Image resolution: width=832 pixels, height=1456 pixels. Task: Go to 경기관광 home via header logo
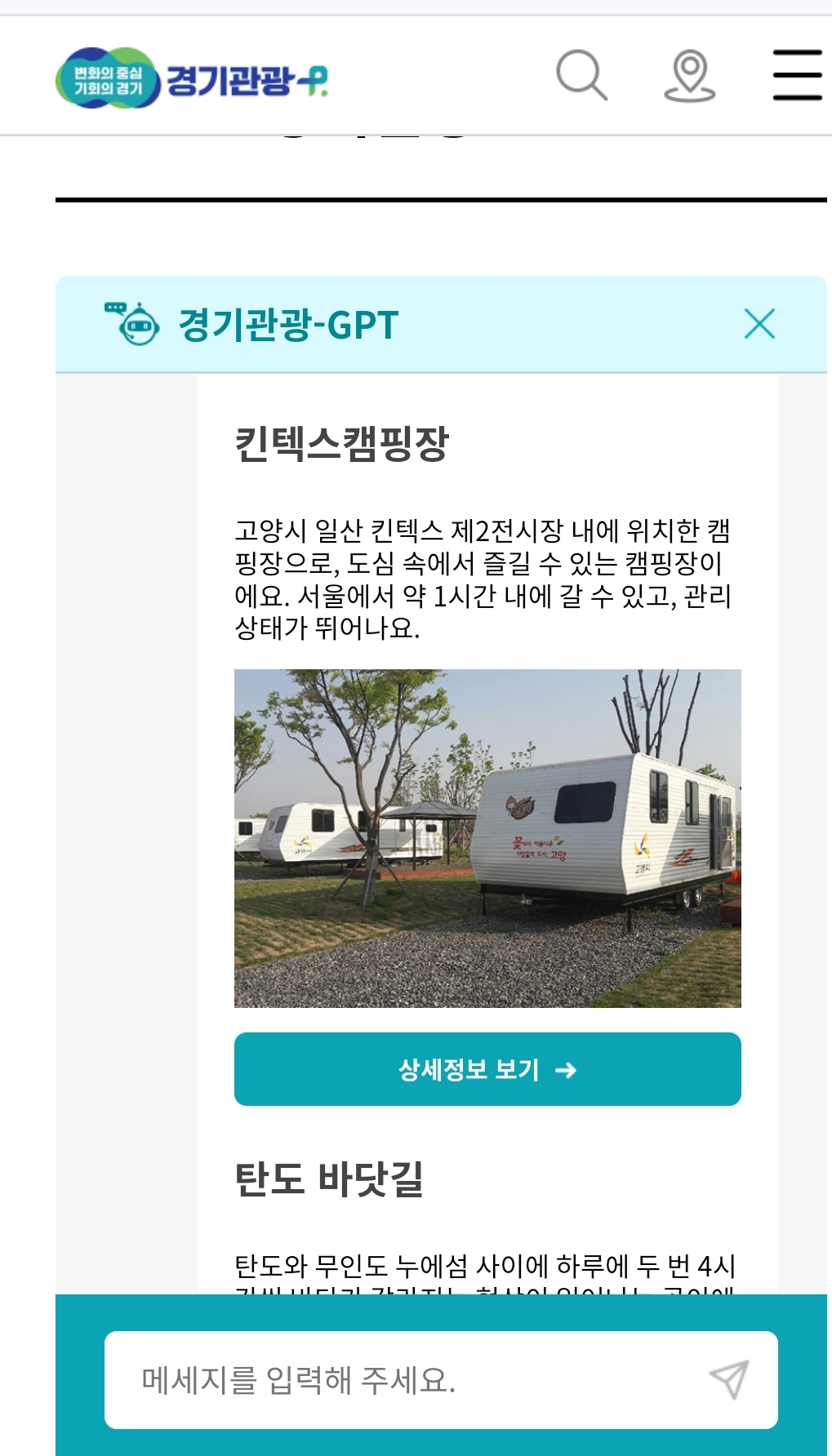coord(192,78)
